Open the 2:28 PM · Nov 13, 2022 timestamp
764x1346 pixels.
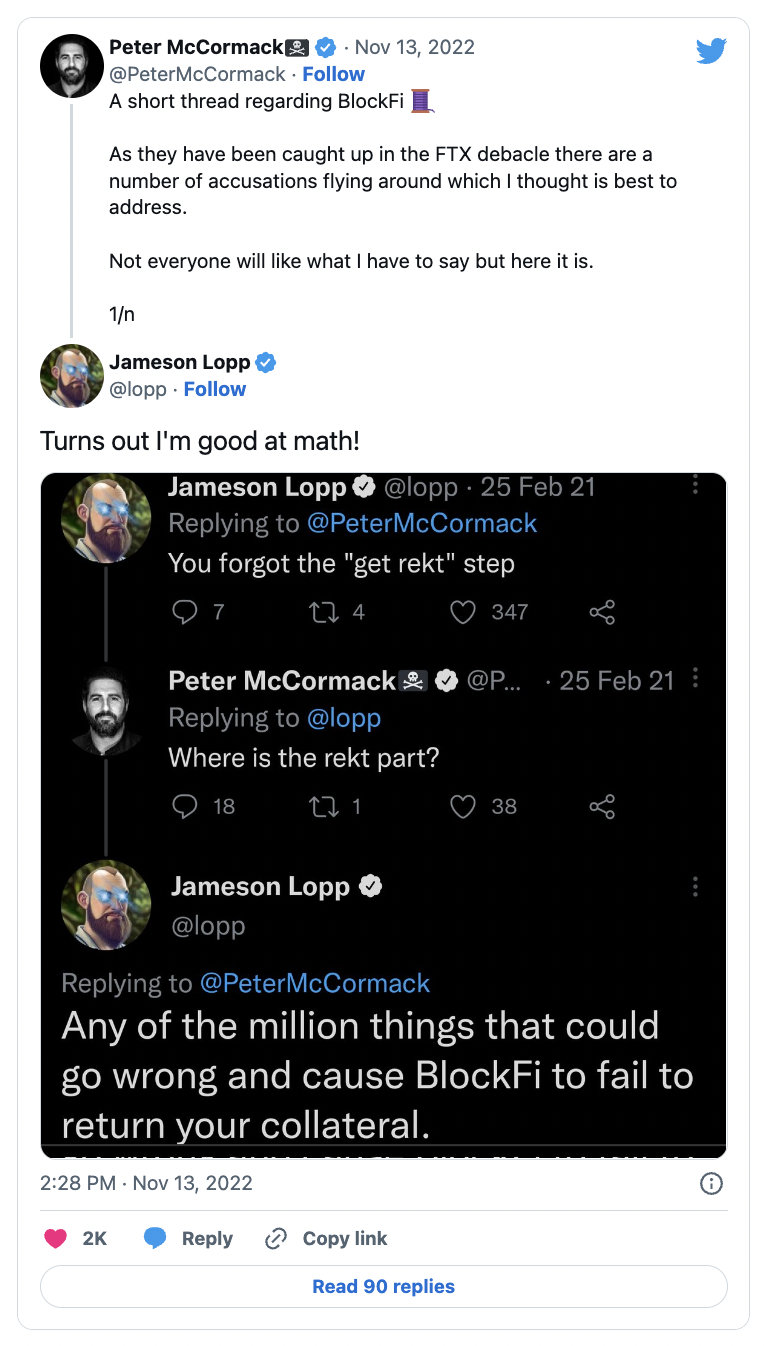click(x=146, y=1183)
